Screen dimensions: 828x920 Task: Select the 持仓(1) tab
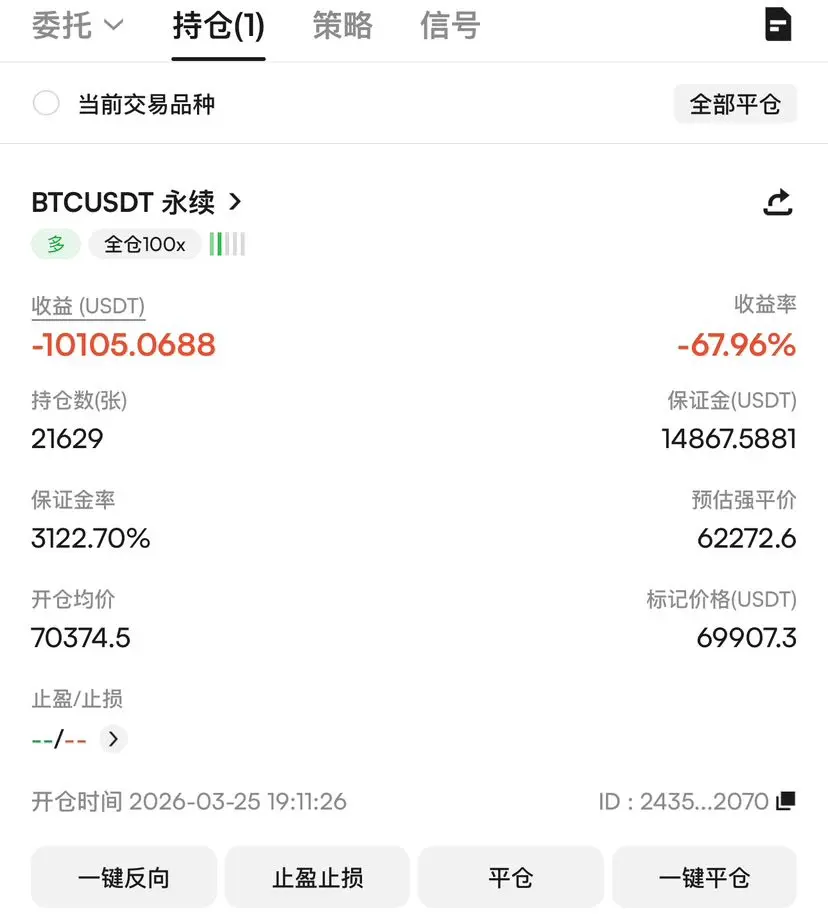tap(218, 26)
